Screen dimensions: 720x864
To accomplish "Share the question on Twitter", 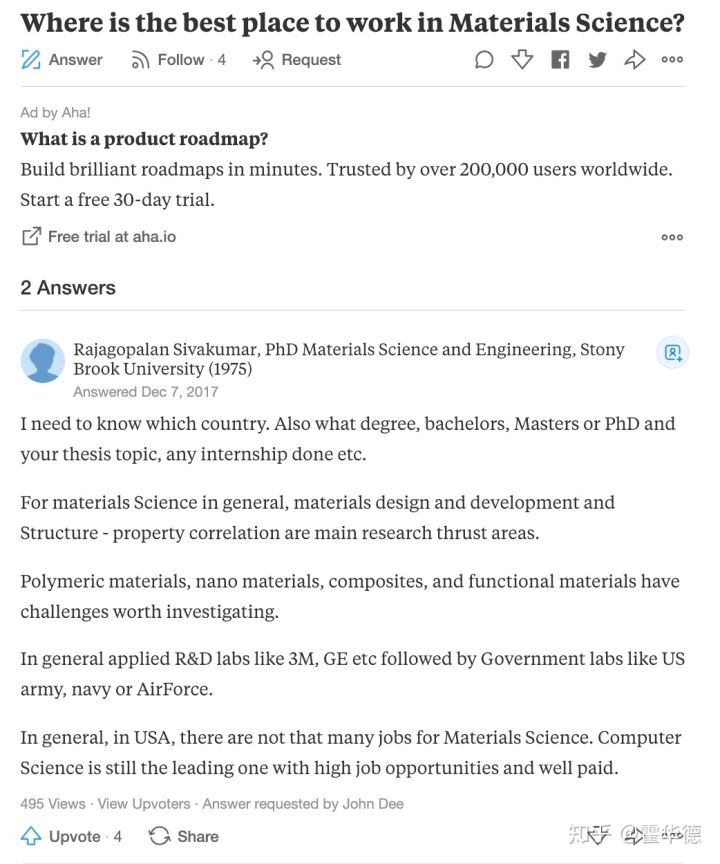I will [x=598, y=60].
